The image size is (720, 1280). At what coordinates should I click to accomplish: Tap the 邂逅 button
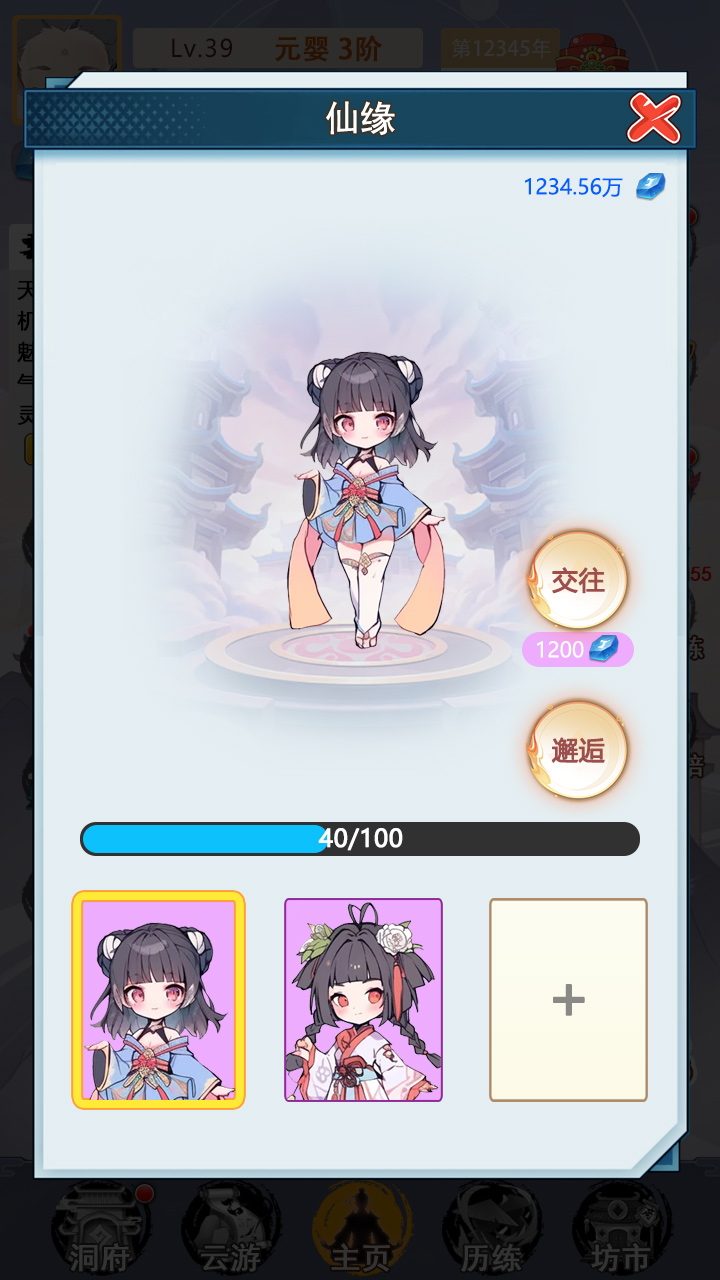[x=578, y=750]
